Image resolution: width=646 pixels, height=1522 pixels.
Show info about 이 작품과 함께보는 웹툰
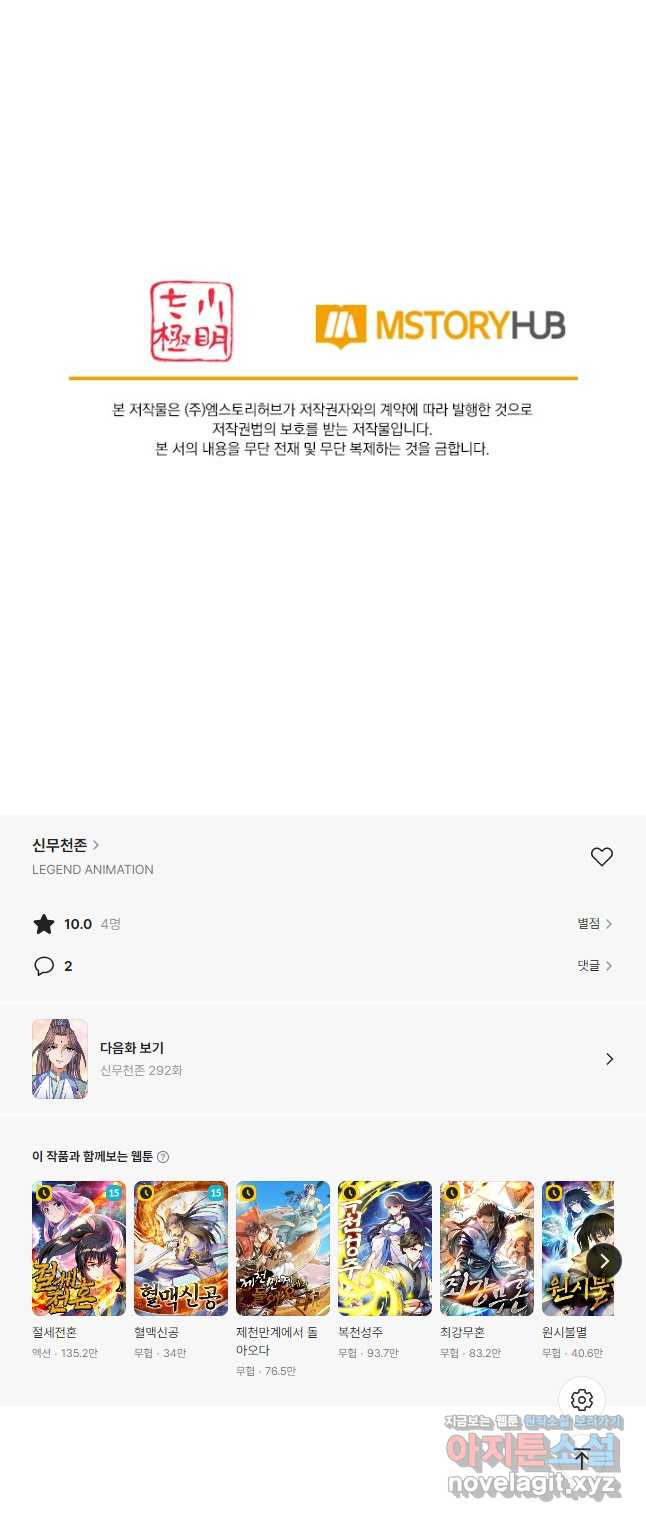(x=163, y=1157)
